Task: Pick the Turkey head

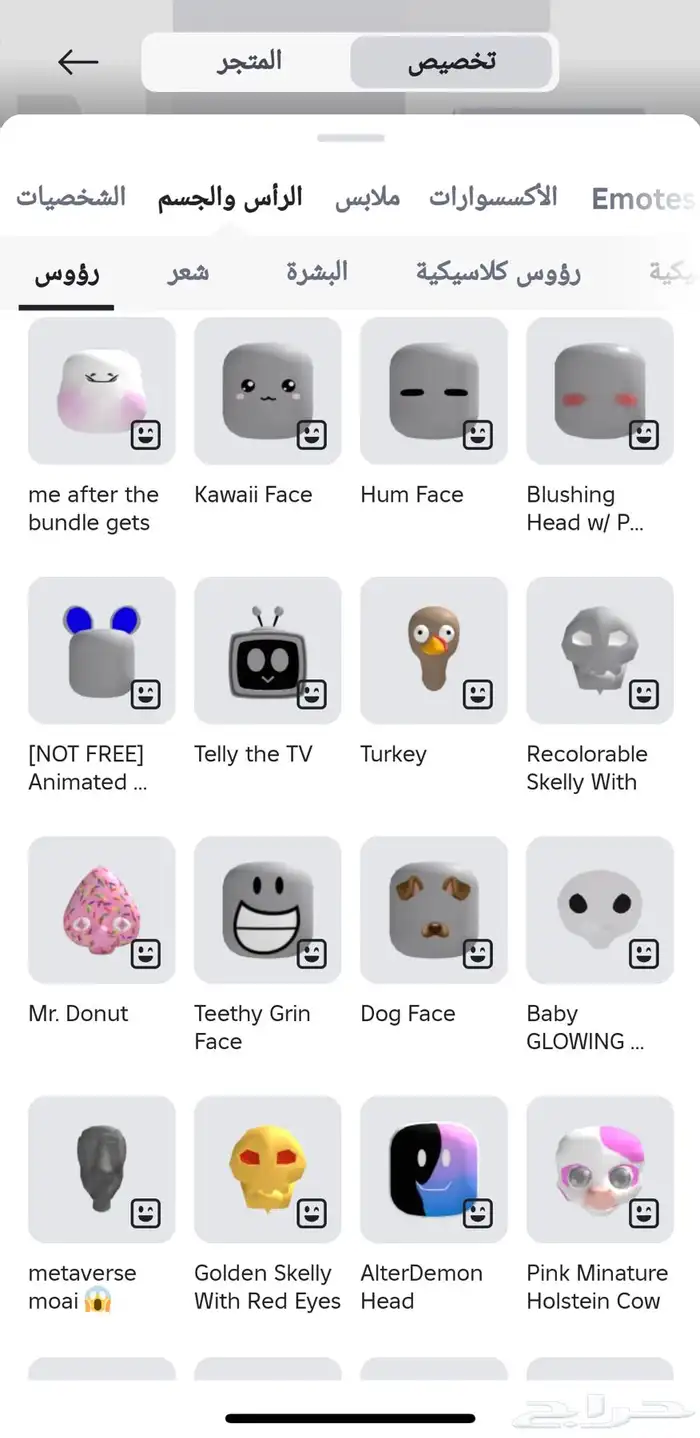Action: tap(433, 650)
